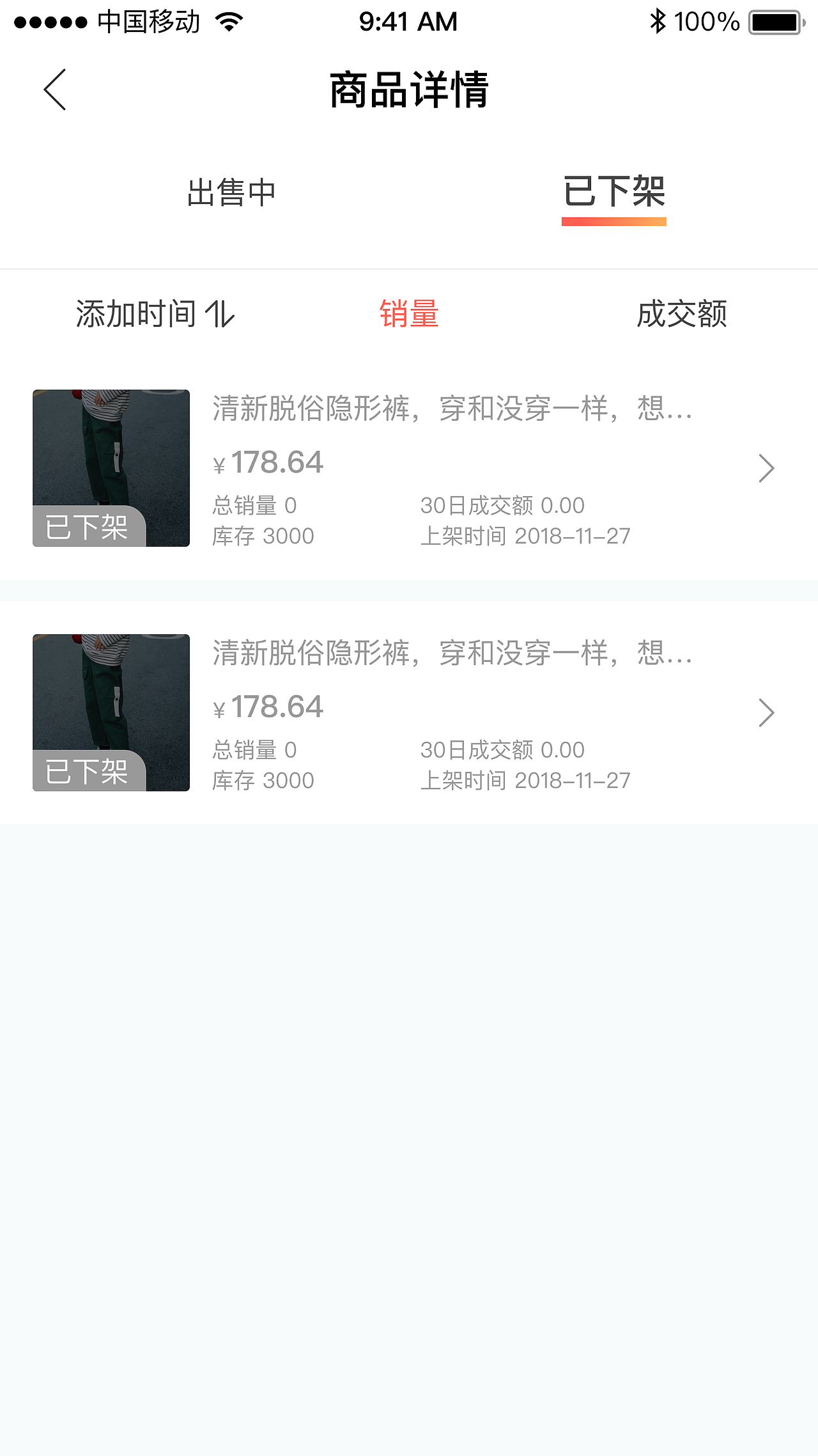Enable sorting by 销量

(408, 315)
